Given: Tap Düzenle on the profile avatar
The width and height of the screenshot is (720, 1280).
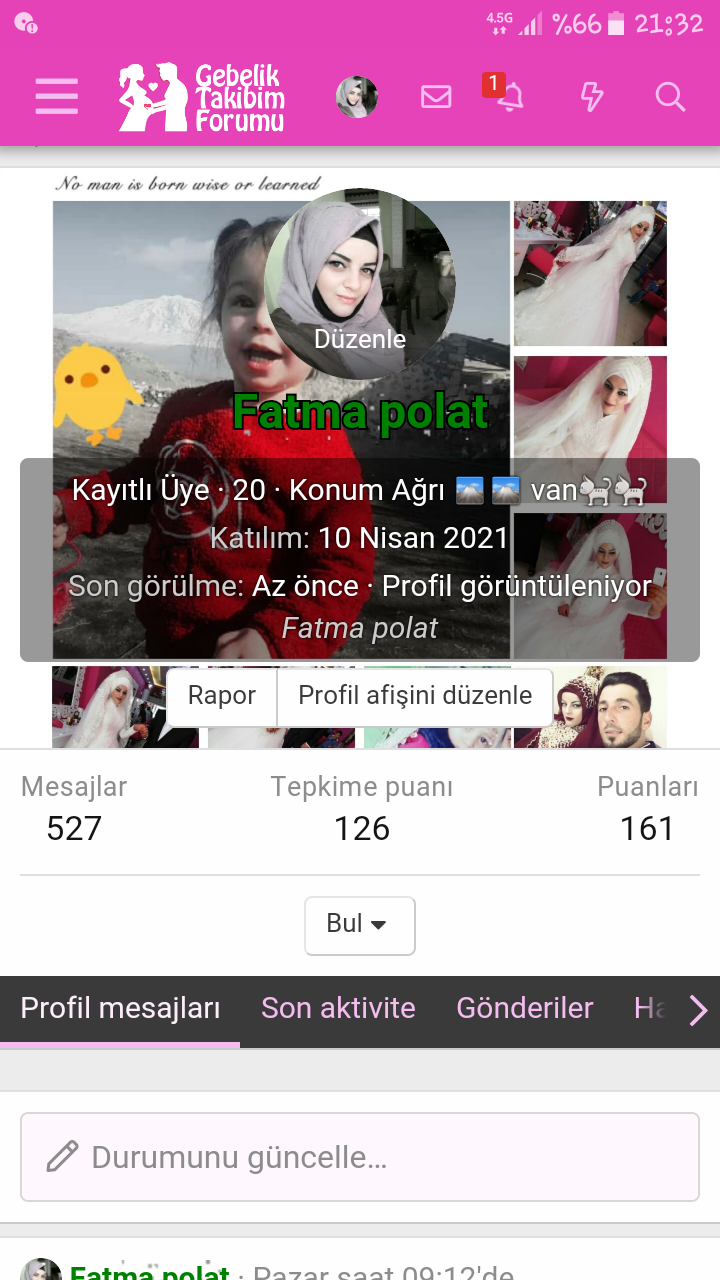Looking at the screenshot, I should point(360,339).
